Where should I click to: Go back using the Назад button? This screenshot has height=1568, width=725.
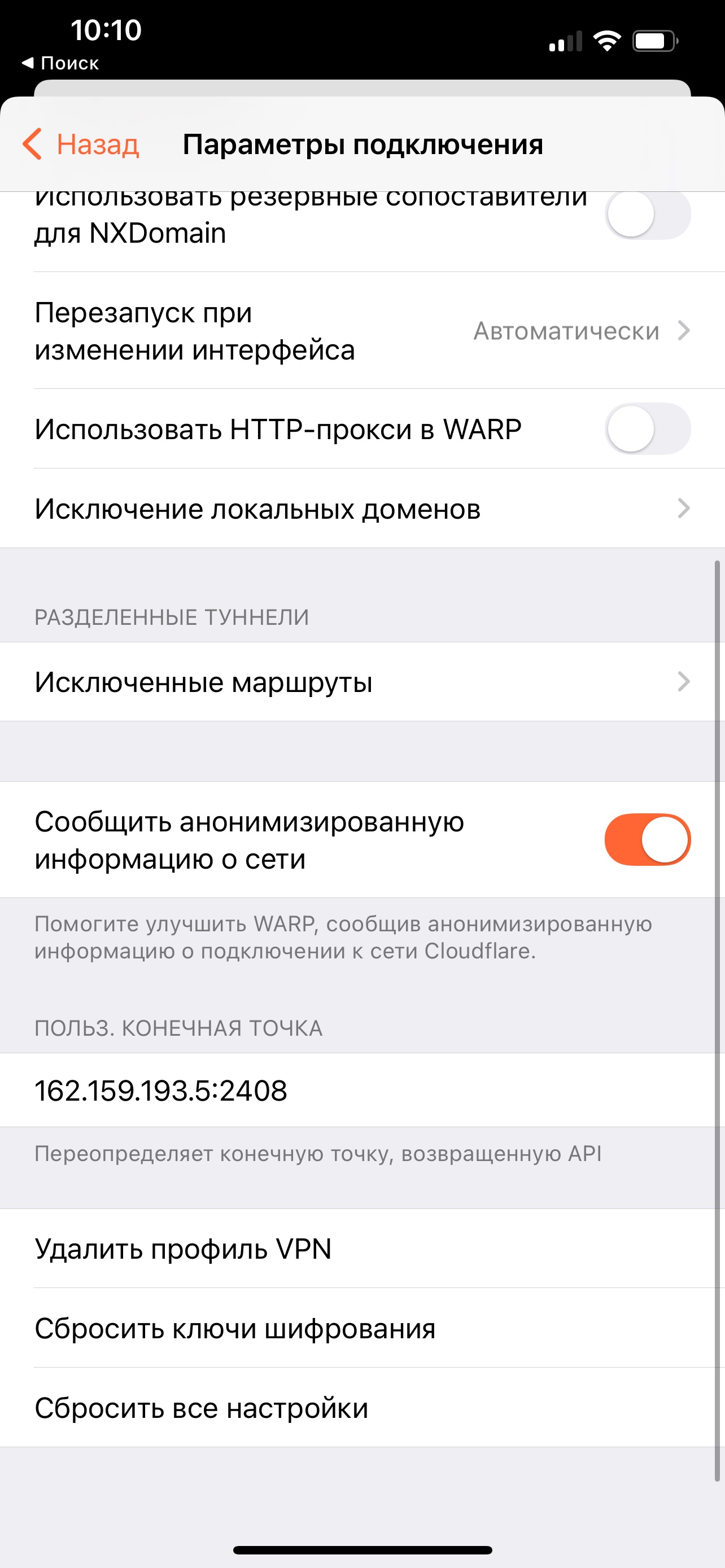click(x=80, y=144)
